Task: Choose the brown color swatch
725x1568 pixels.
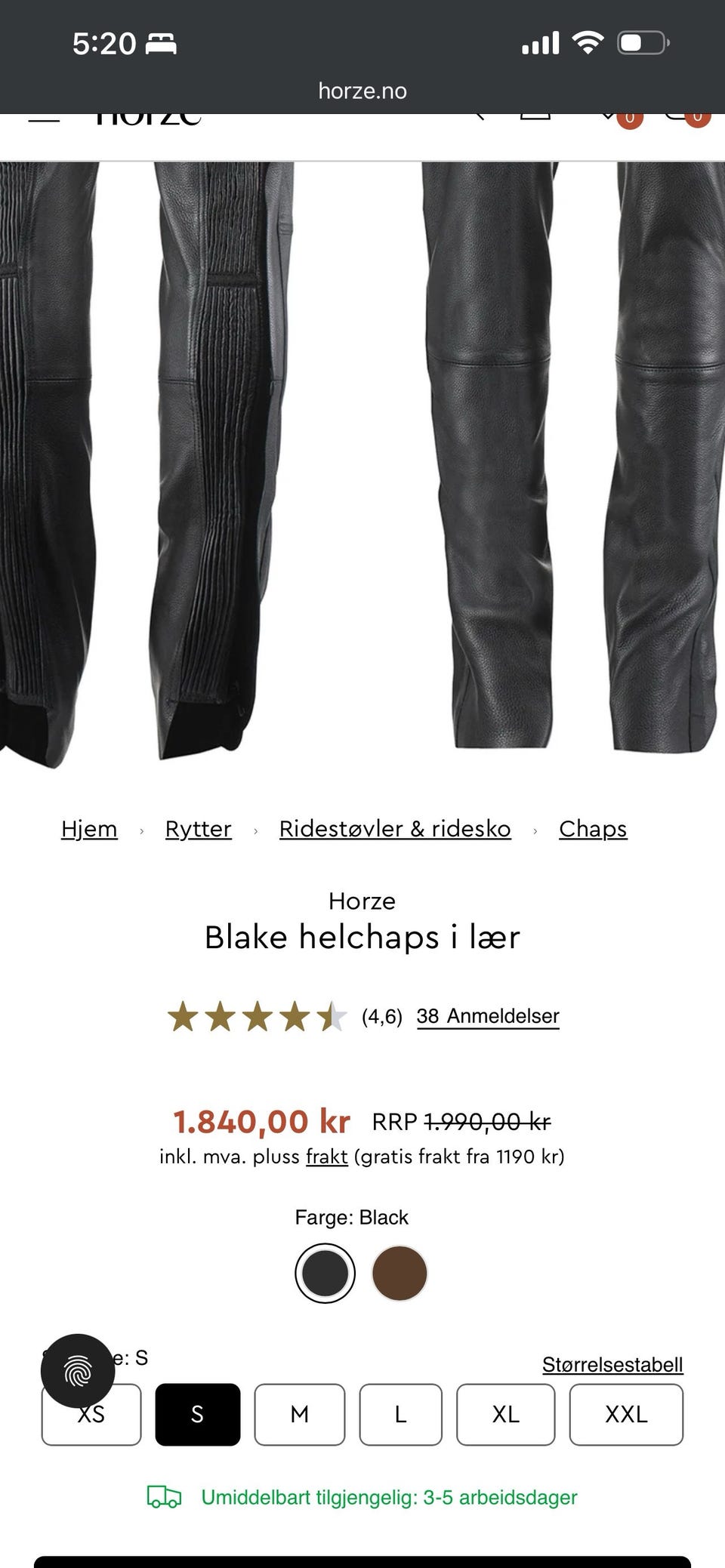Action: (x=400, y=1273)
